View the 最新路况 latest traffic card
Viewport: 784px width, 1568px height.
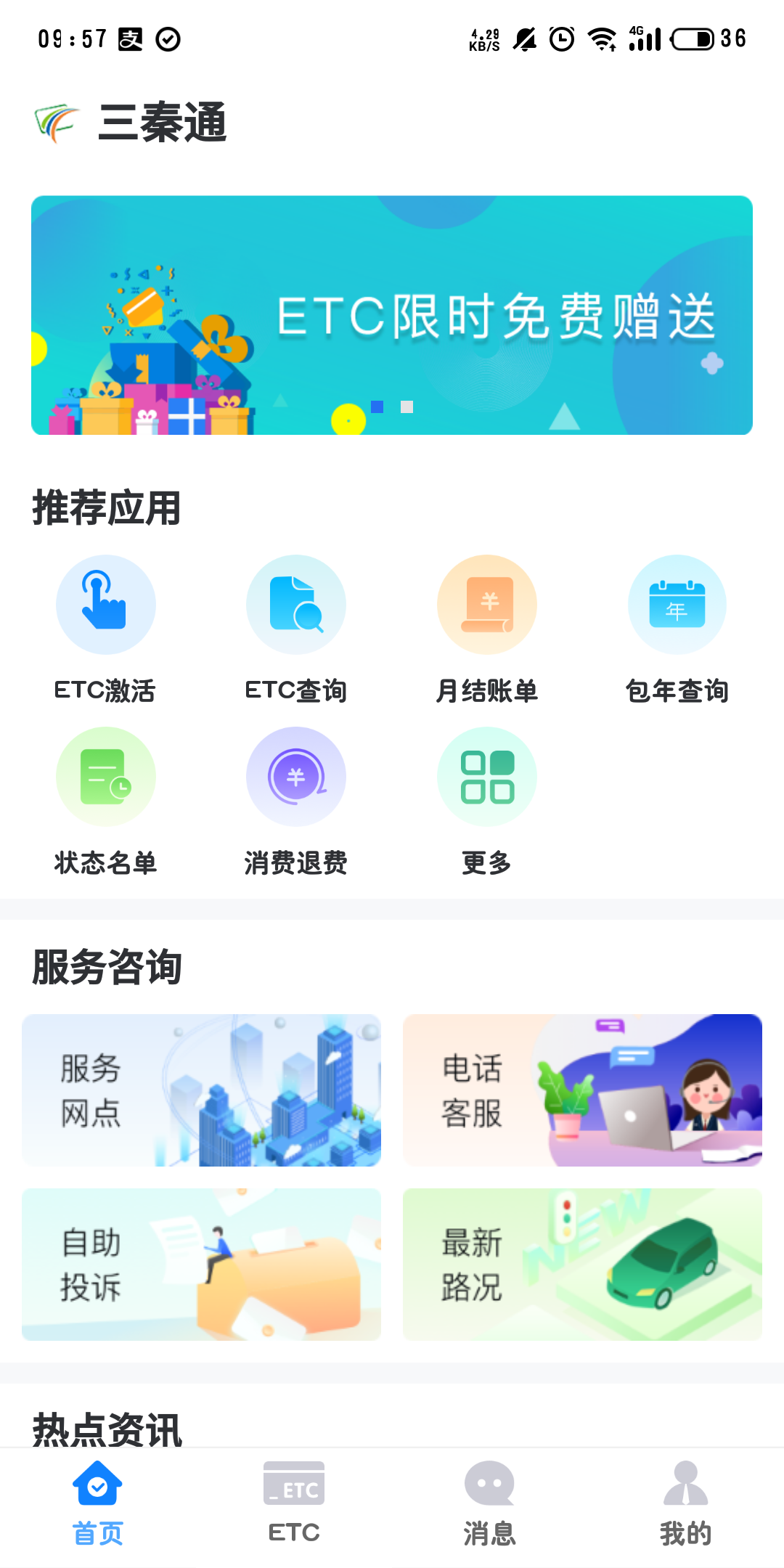coord(581,1265)
